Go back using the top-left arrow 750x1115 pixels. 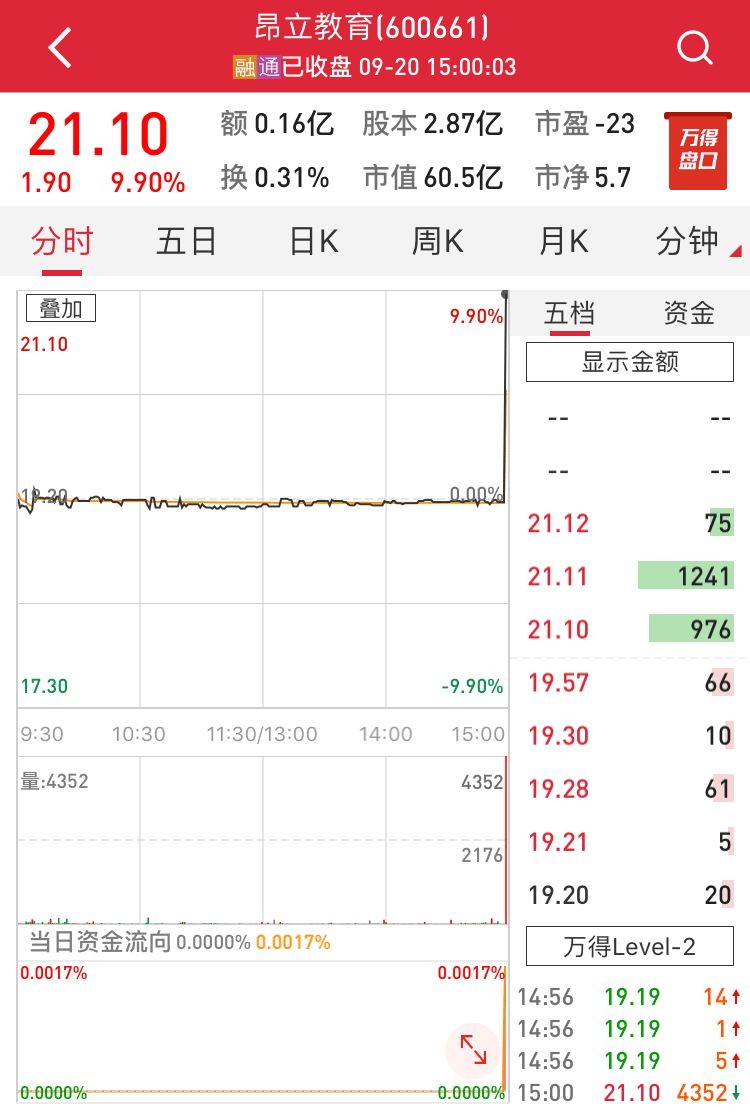[61, 48]
